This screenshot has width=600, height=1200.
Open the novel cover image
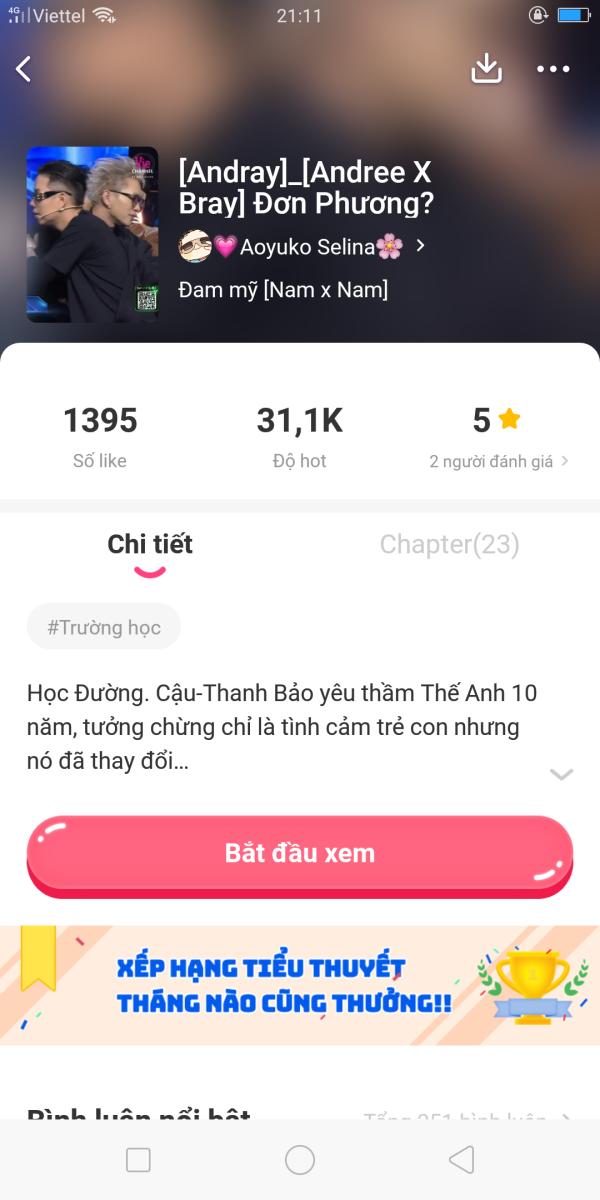coord(92,234)
